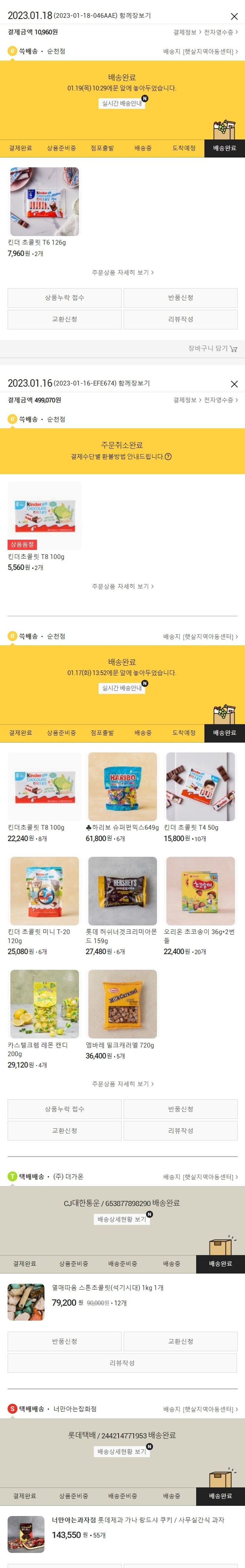This screenshot has height=1568, width=245.
Task: Write a review via 리뷰작성 under 열매따옴 스톤초콜릿
Action: pos(122,1363)
